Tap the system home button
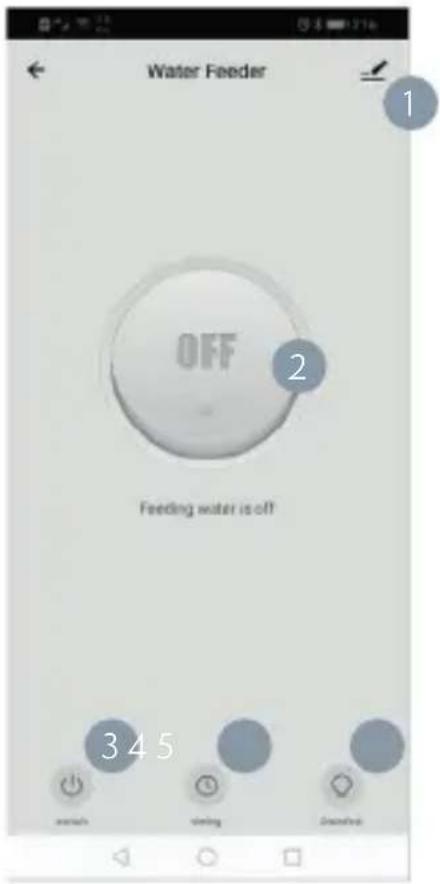Viewport: 440px width, 884px height. [207, 858]
